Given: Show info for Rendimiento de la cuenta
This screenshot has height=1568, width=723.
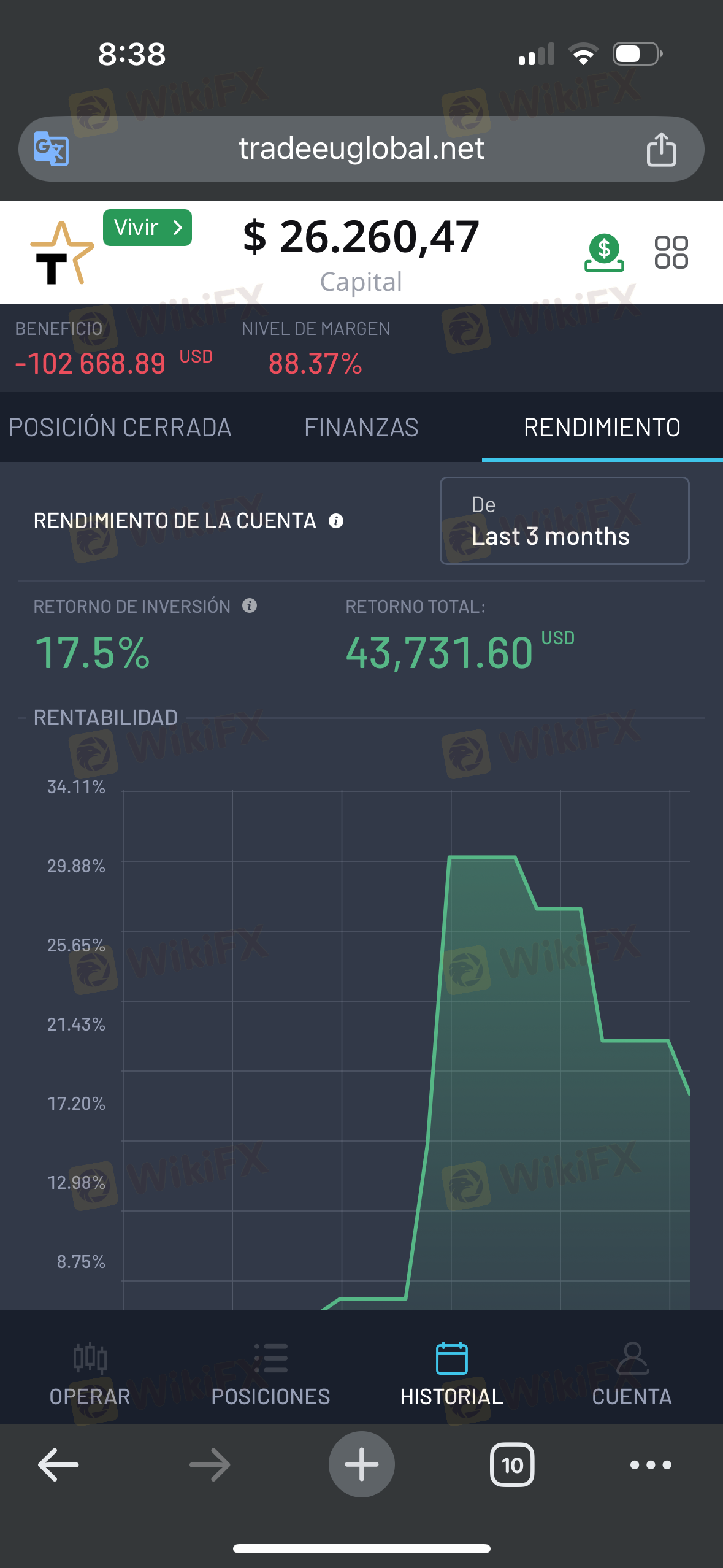Looking at the screenshot, I should tap(336, 521).
